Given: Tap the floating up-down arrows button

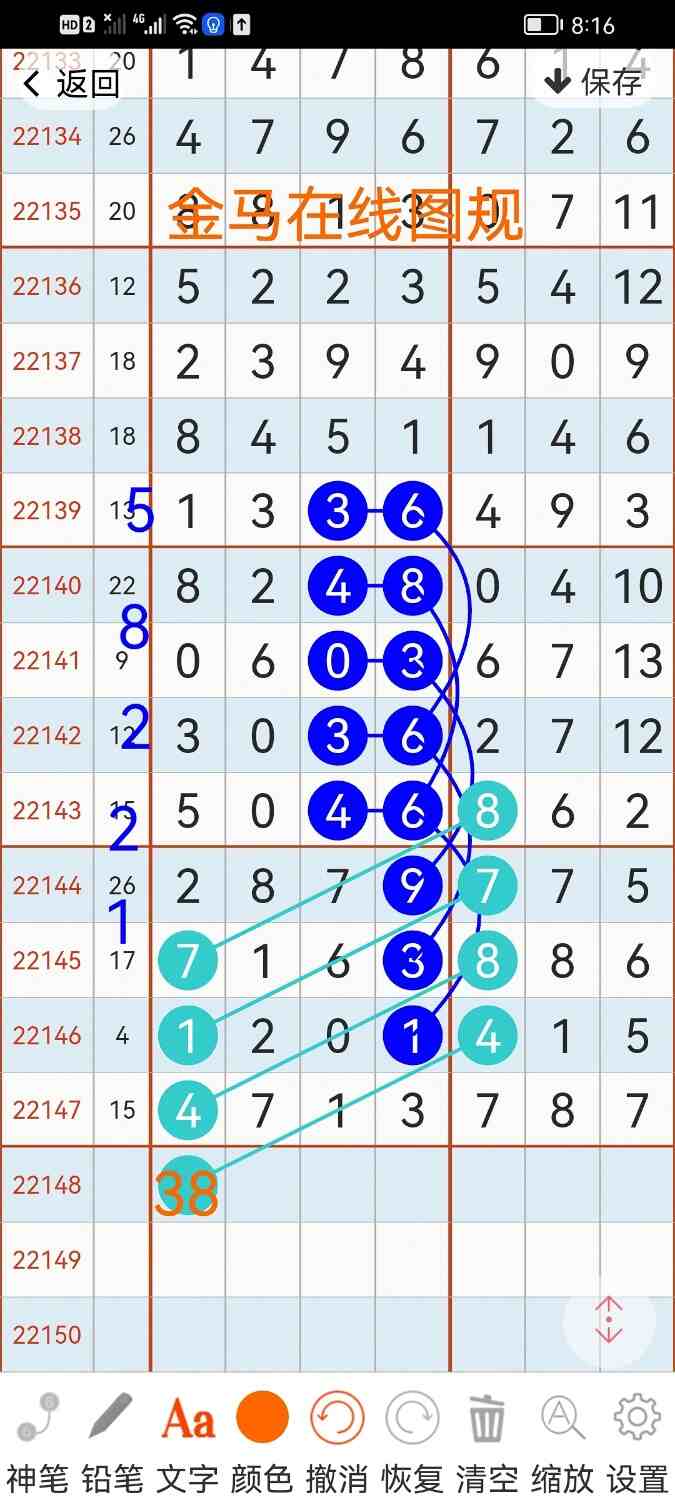Looking at the screenshot, I should [609, 1320].
